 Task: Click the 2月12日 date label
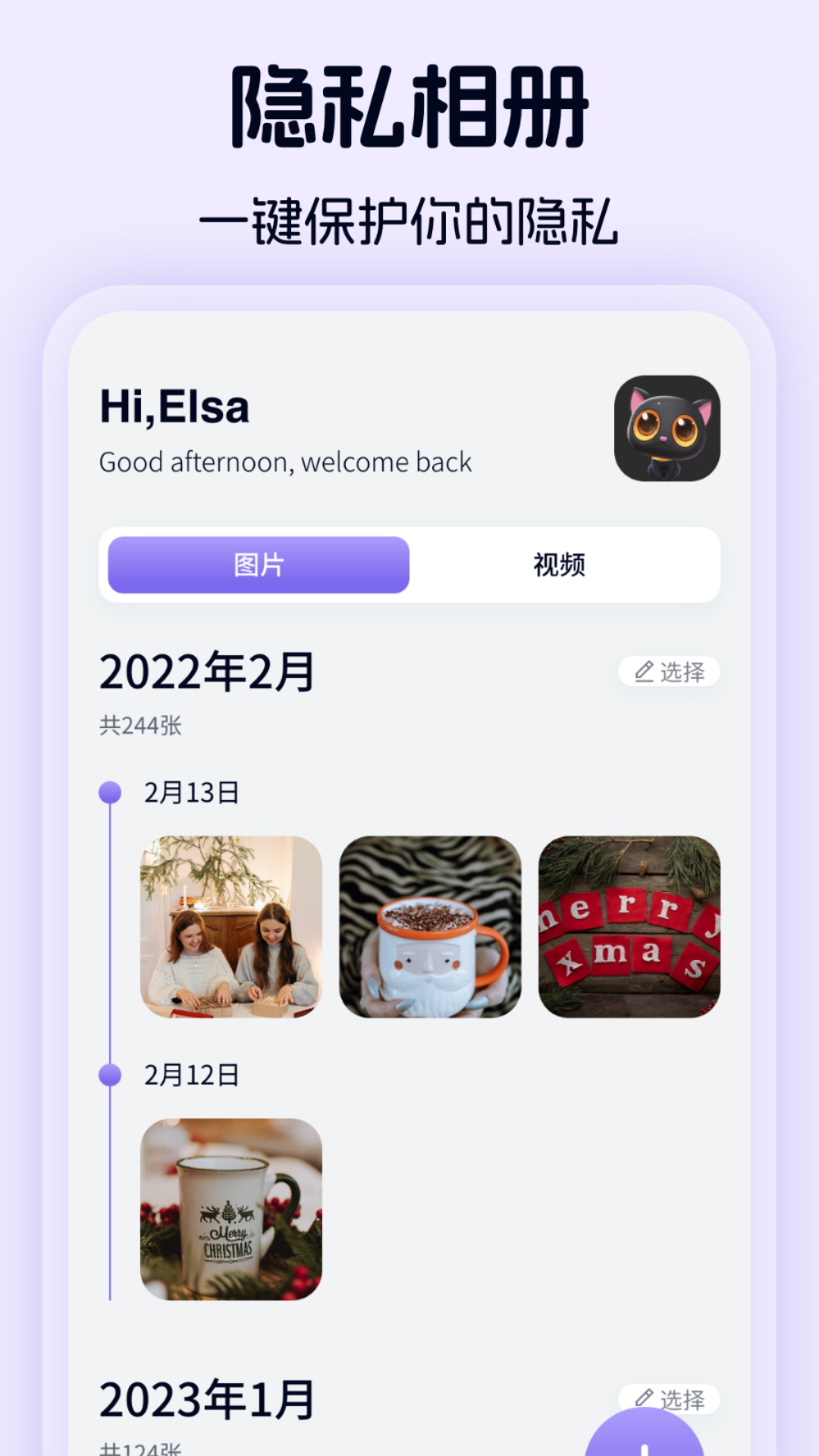point(190,1074)
